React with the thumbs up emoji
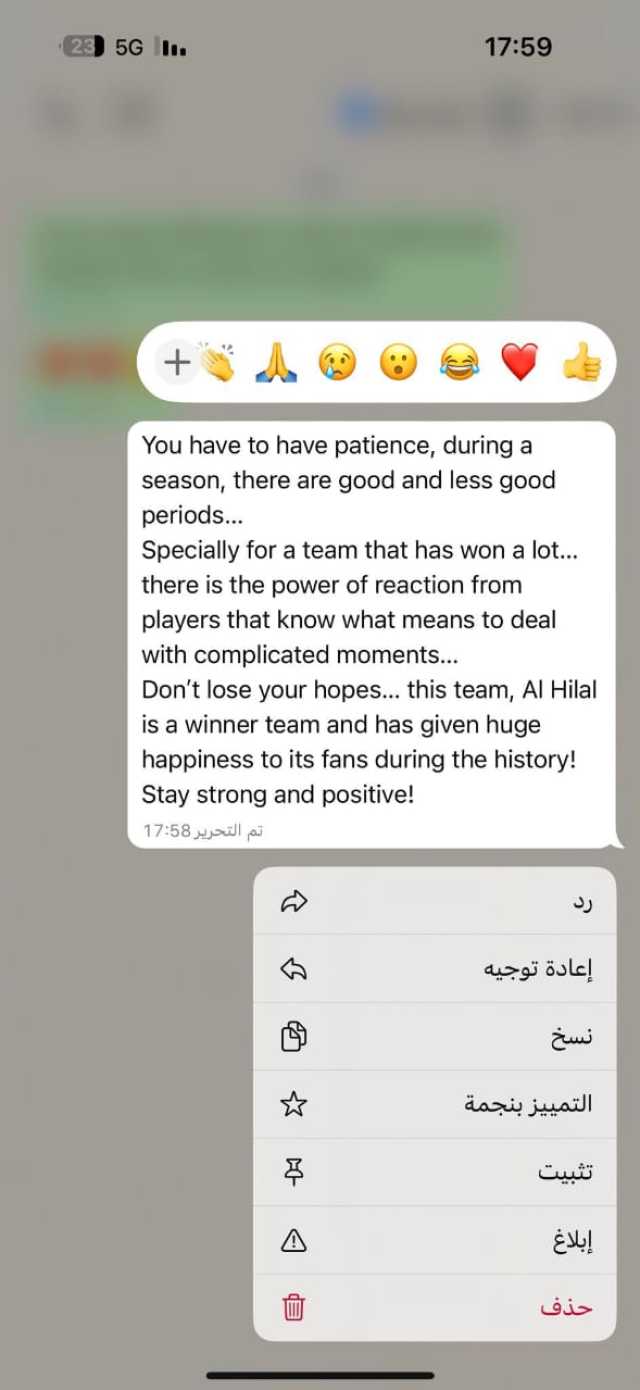 [x=581, y=362]
